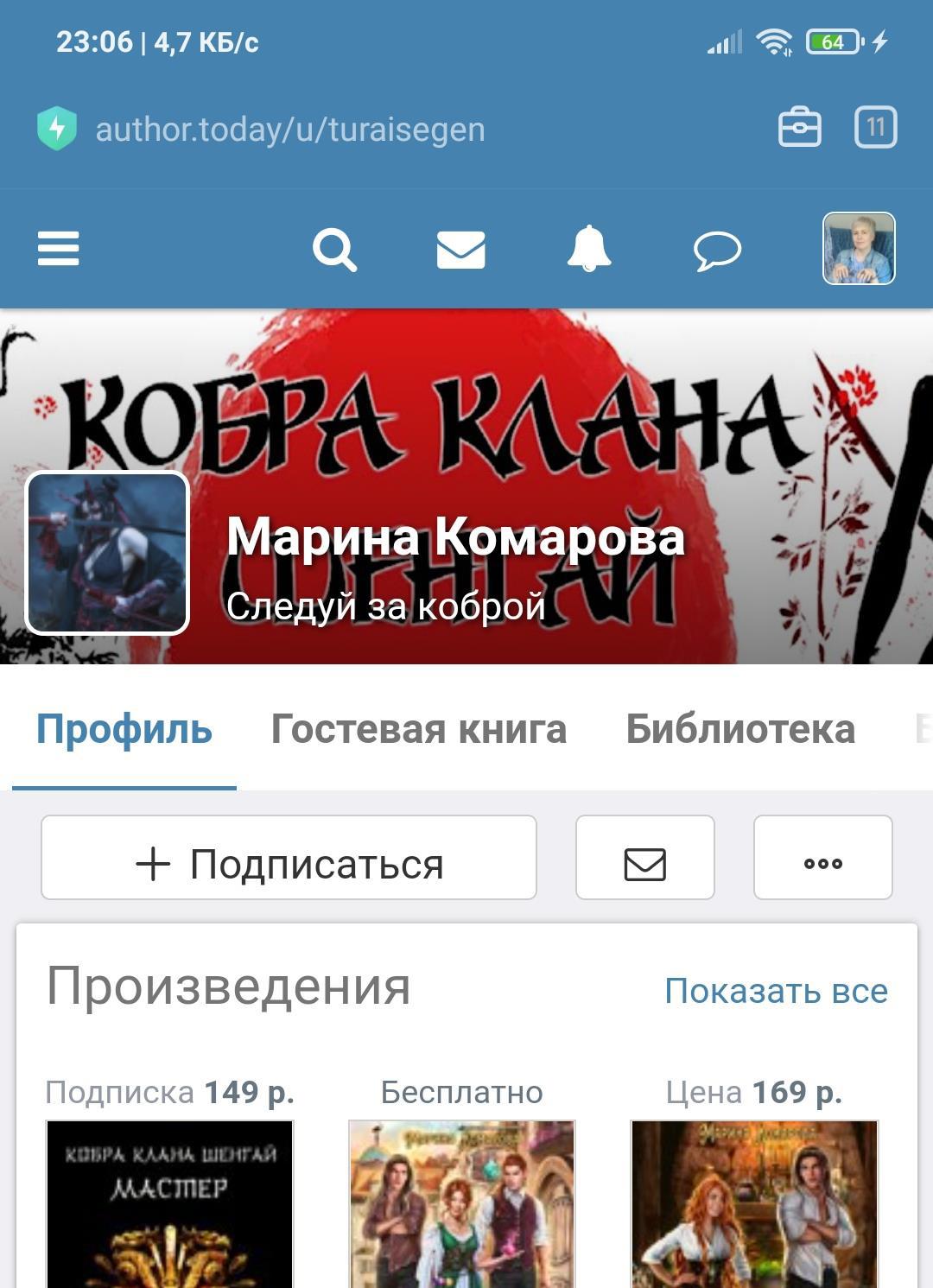Send a private message to the author
This screenshot has width=933, height=1288.
coord(644,858)
